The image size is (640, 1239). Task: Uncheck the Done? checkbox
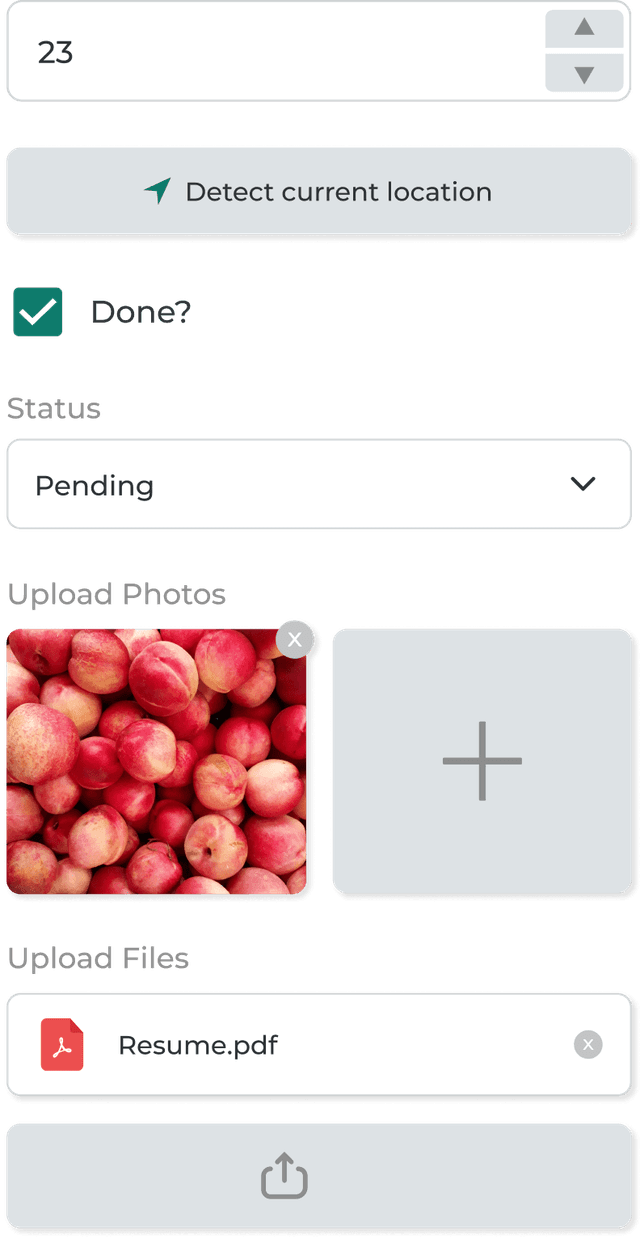point(38,312)
